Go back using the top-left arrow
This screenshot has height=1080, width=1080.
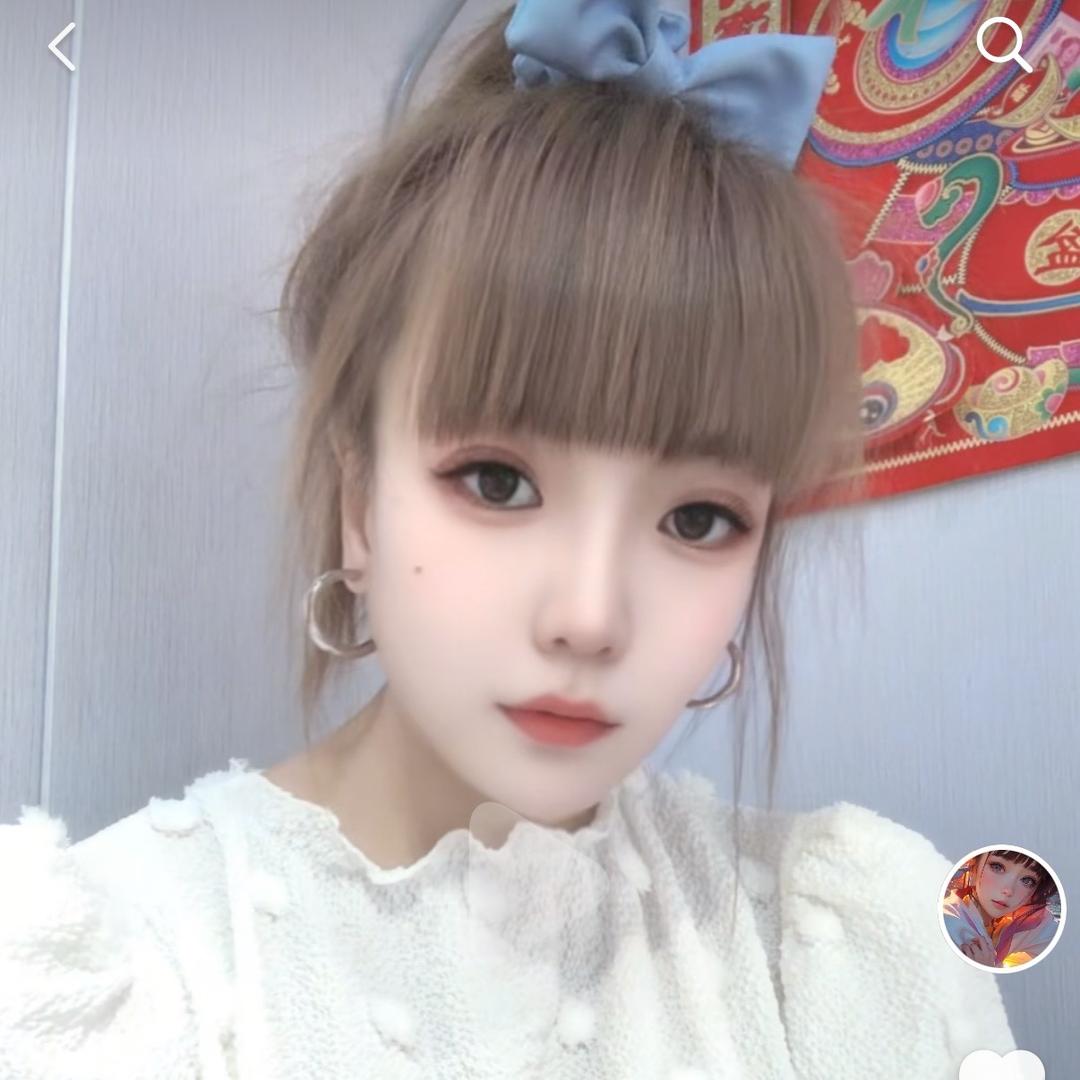tap(62, 47)
